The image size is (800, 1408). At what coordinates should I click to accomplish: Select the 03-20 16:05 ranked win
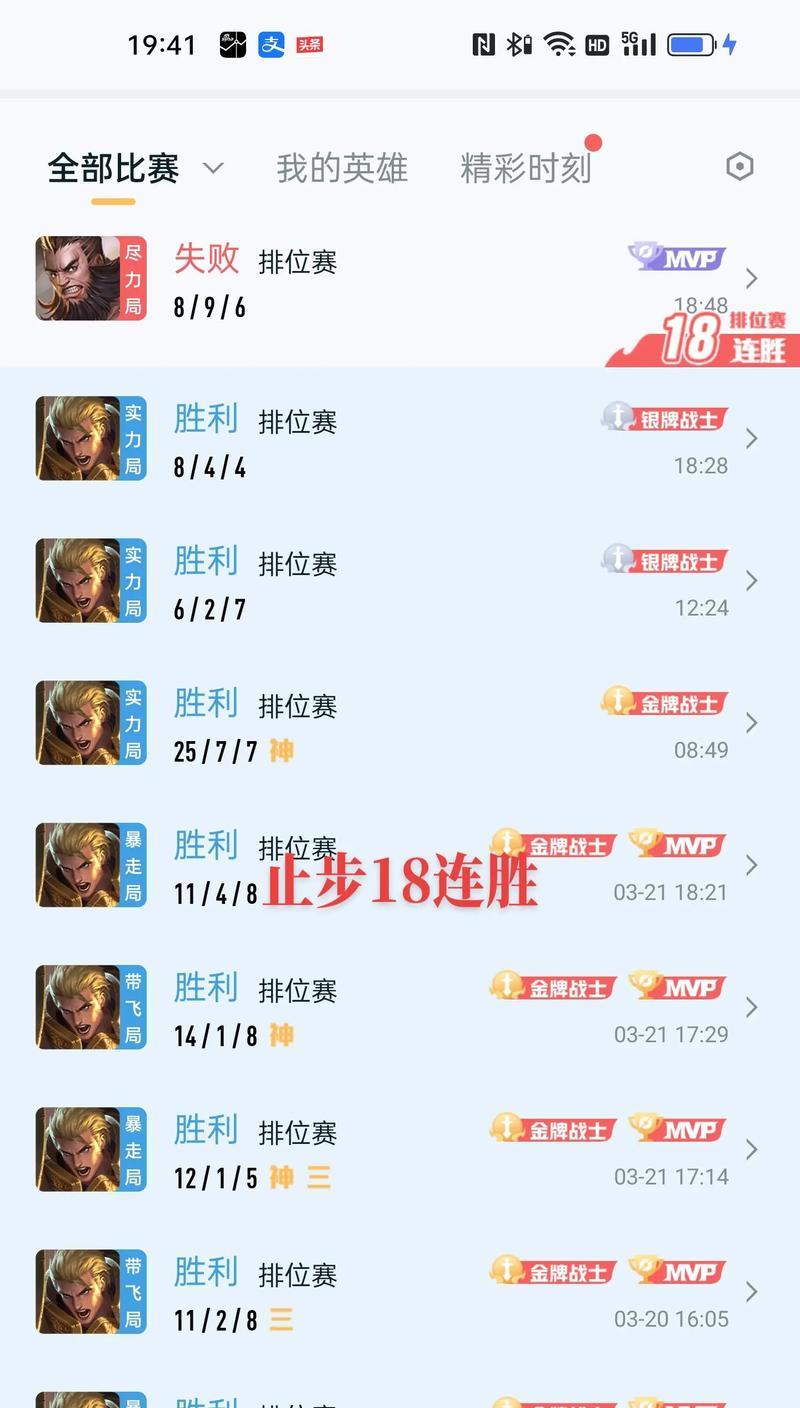pyautogui.click(x=400, y=1292)
